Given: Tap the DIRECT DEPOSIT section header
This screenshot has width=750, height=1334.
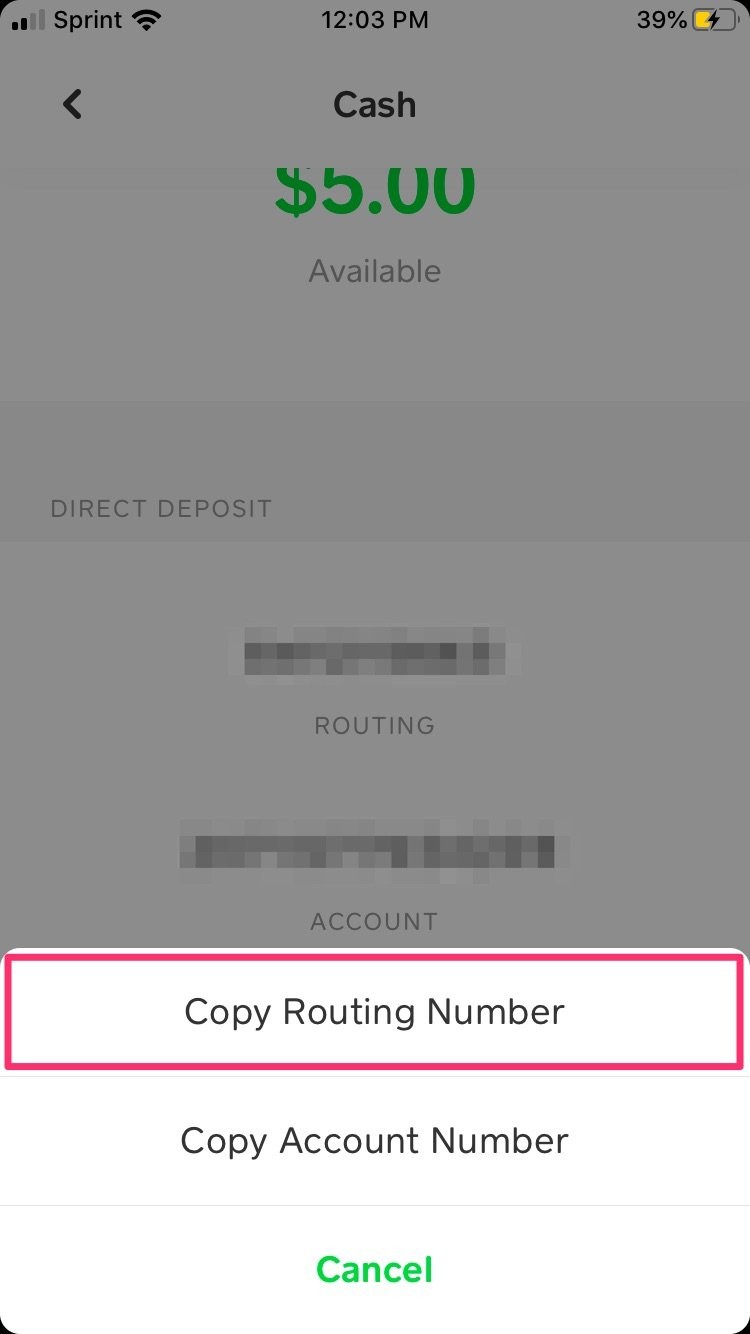Looking at the screenshot, I should 161,508.
